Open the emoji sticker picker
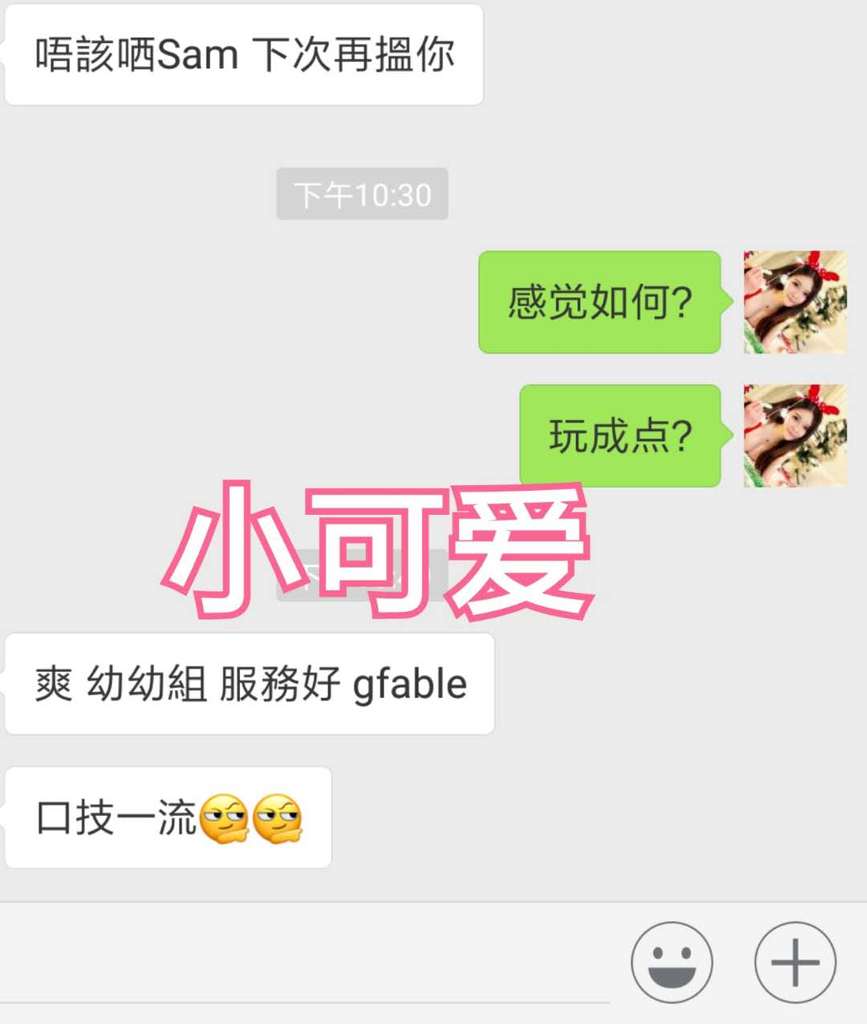The height and width of the screenshot is (1024, 867). tap(671, 962)
